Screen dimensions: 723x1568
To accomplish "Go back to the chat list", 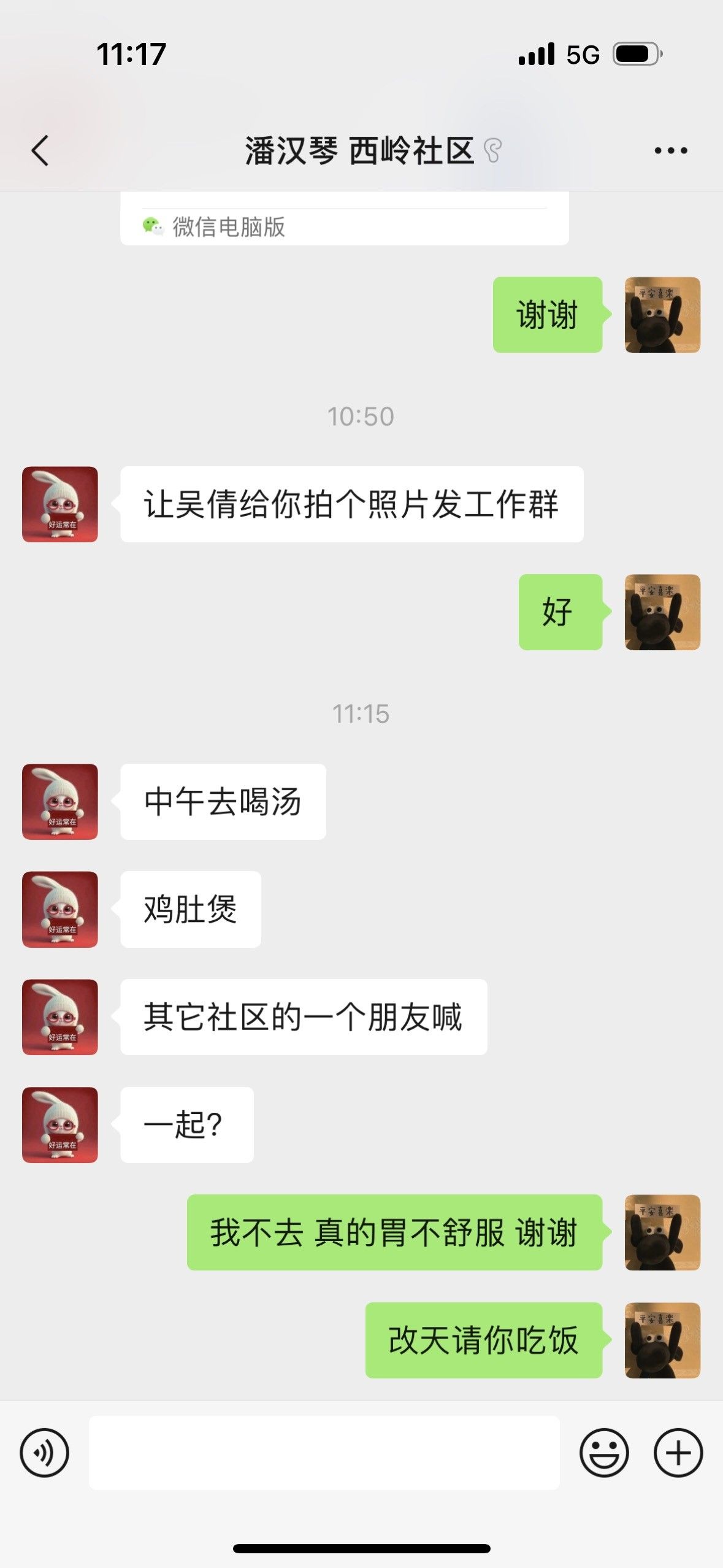I will pos(40,150).
